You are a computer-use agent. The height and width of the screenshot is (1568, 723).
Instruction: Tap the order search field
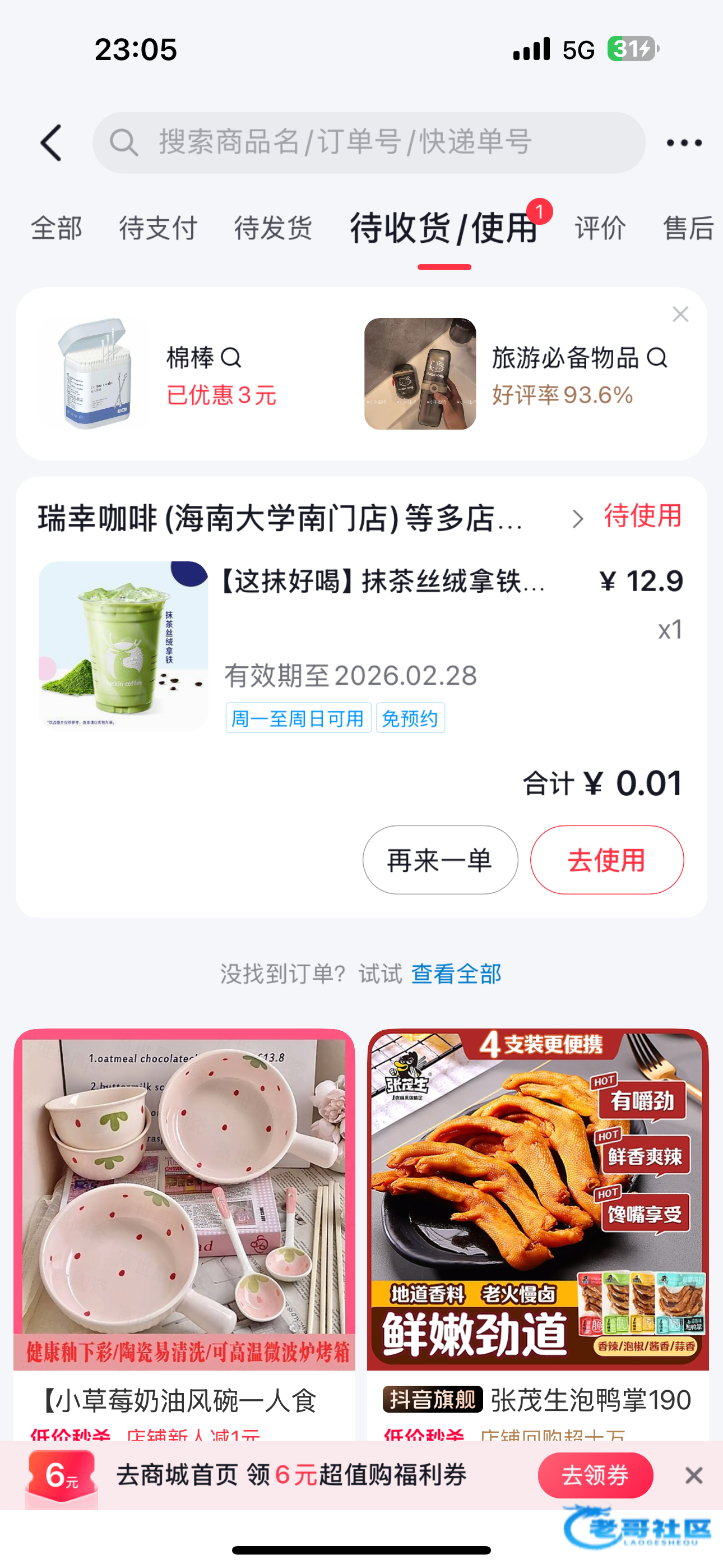coord(369,143)
